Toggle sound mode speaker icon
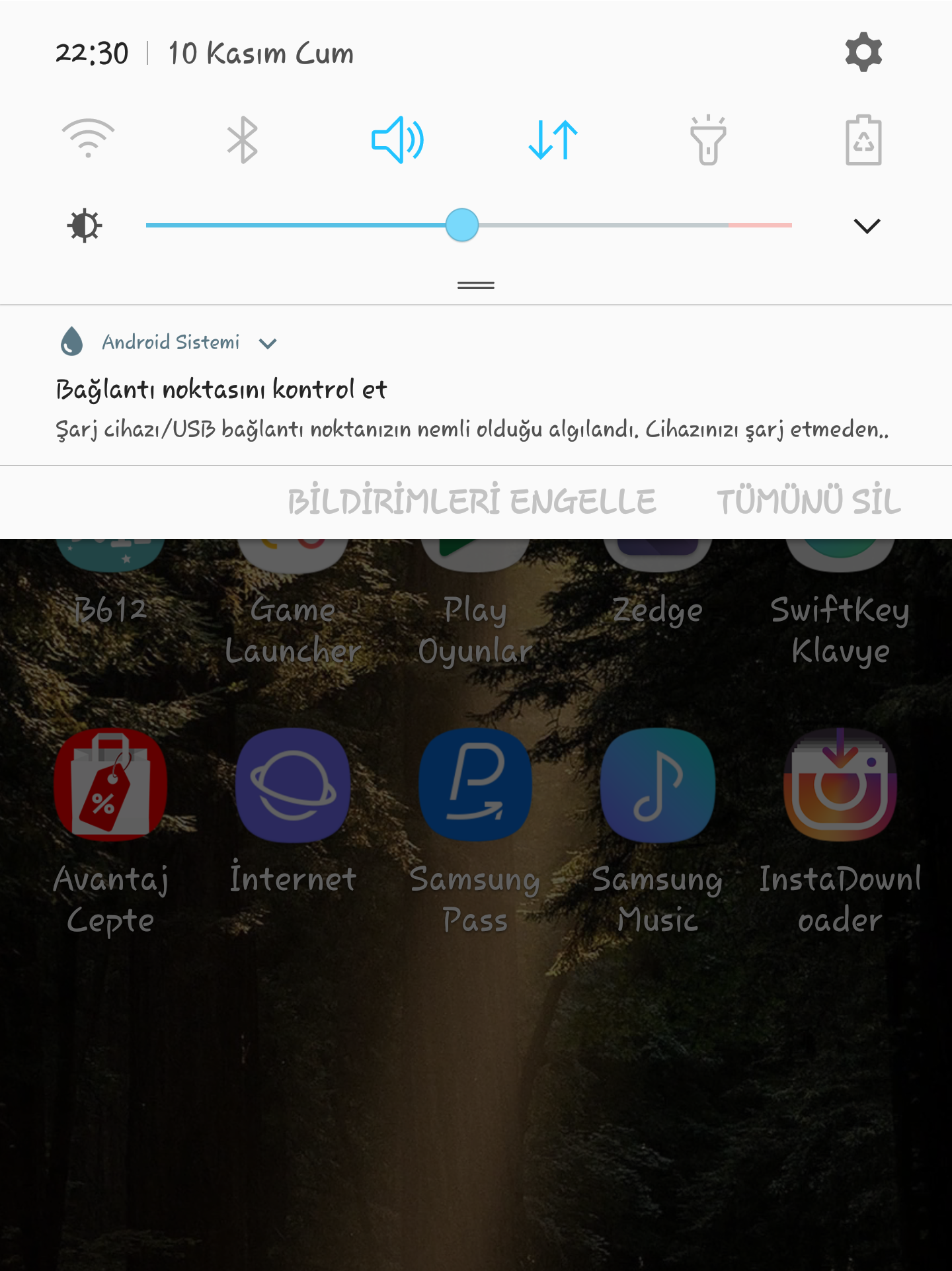 [x=397, y=140]
